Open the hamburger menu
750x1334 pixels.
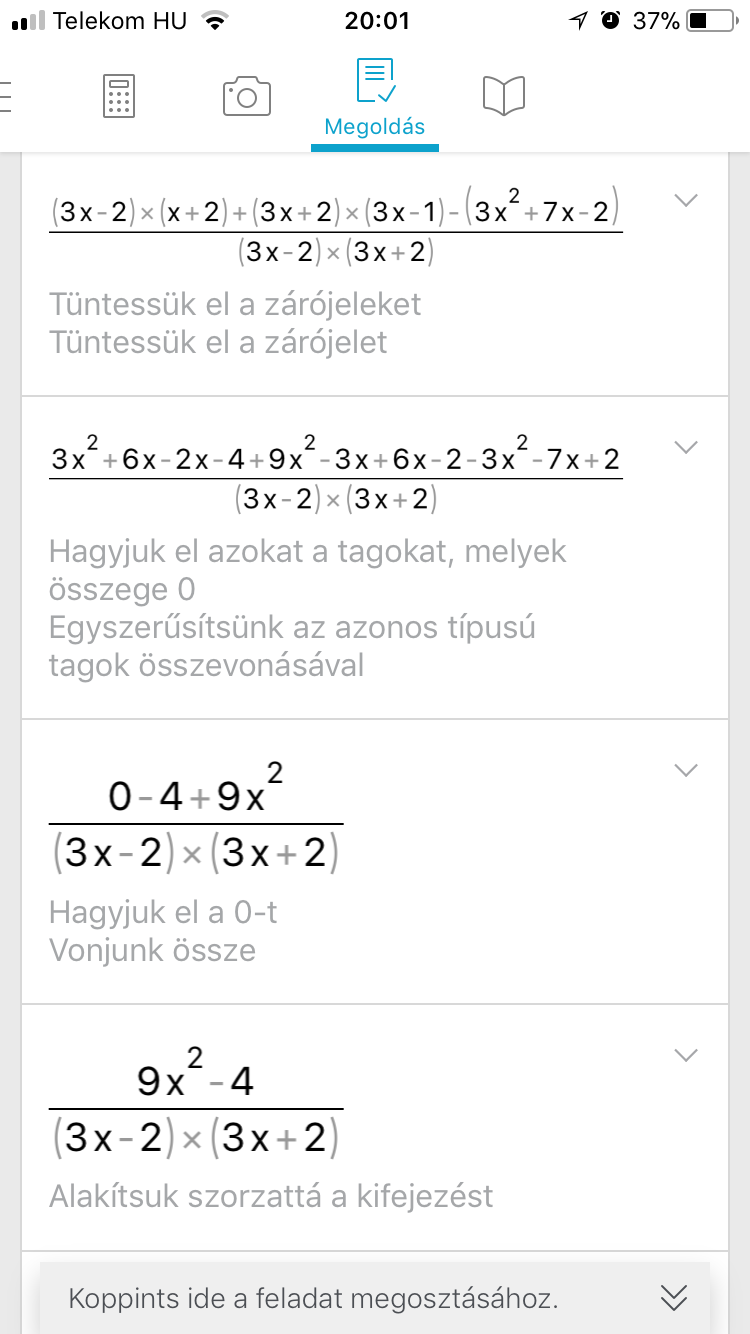click(6, 96)
